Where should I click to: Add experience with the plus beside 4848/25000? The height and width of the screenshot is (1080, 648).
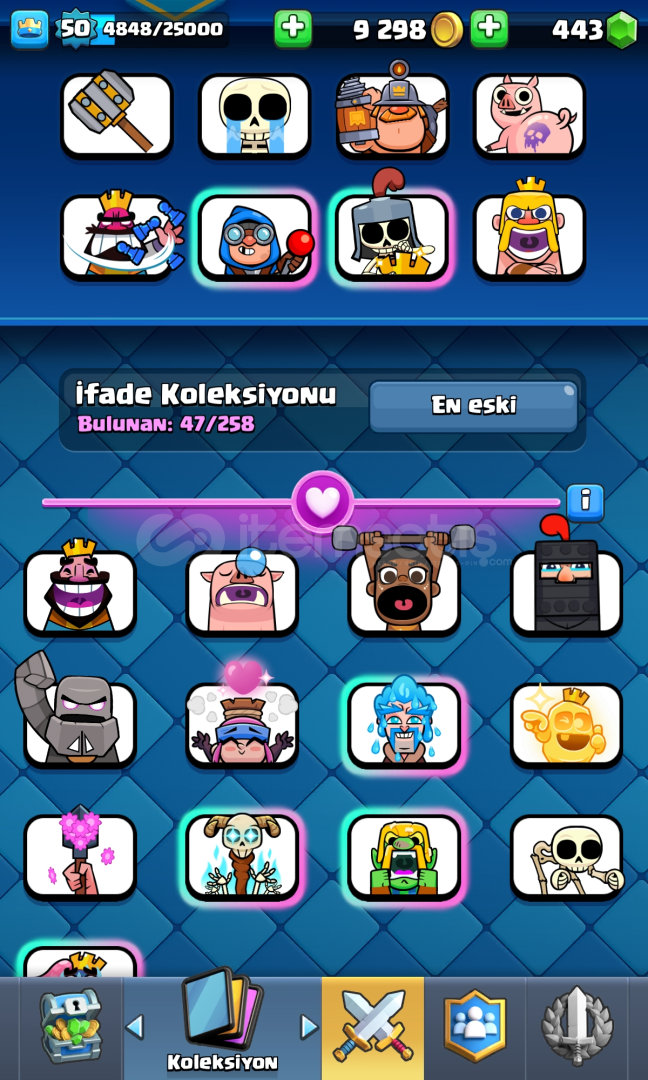coord(293,29)
